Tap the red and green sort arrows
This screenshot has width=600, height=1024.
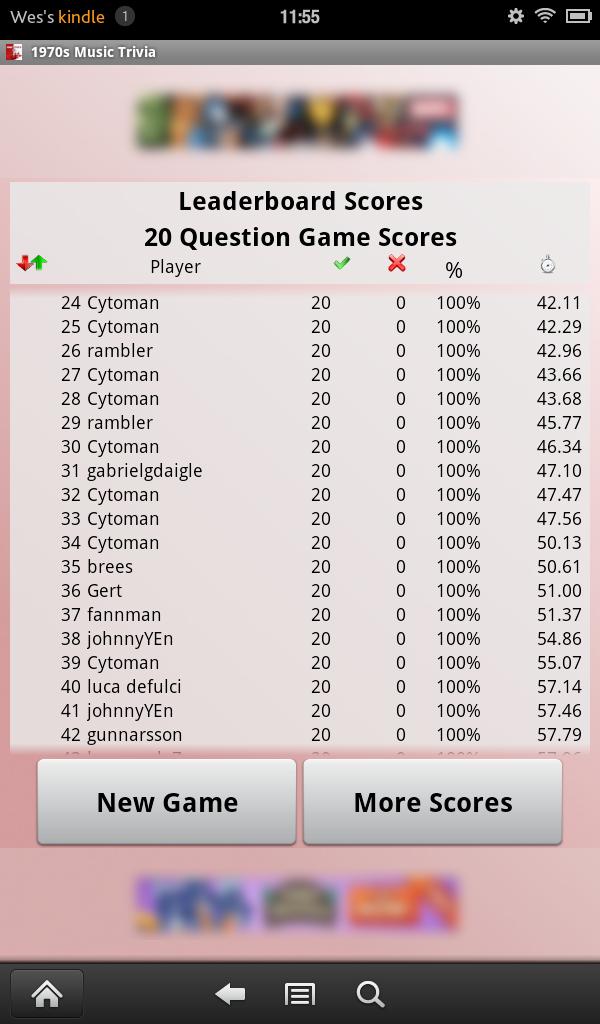click(x=32, y=264)
